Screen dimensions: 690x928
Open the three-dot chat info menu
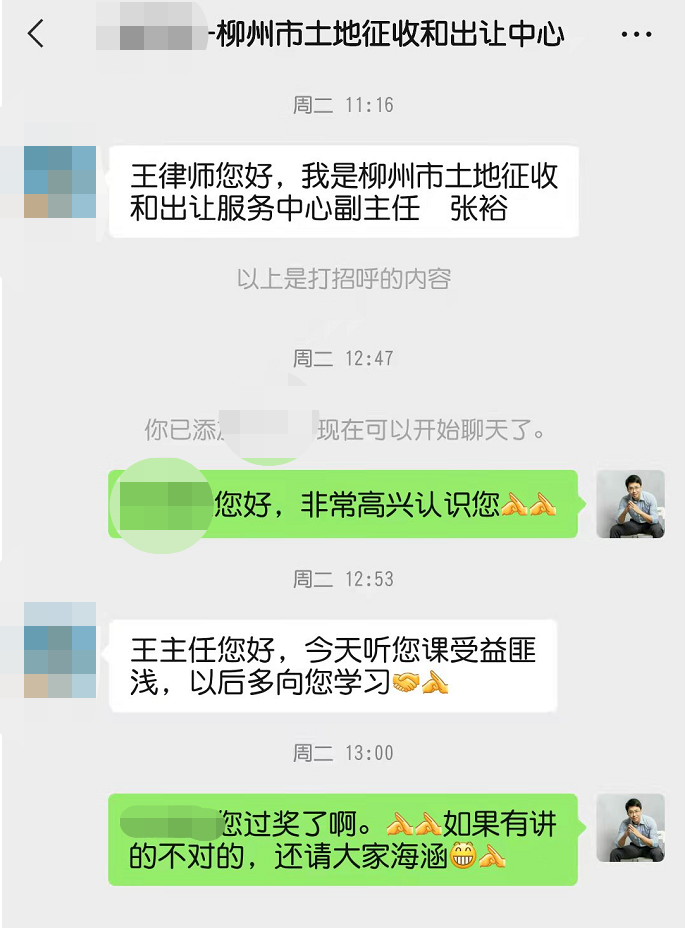coord(636,35)
